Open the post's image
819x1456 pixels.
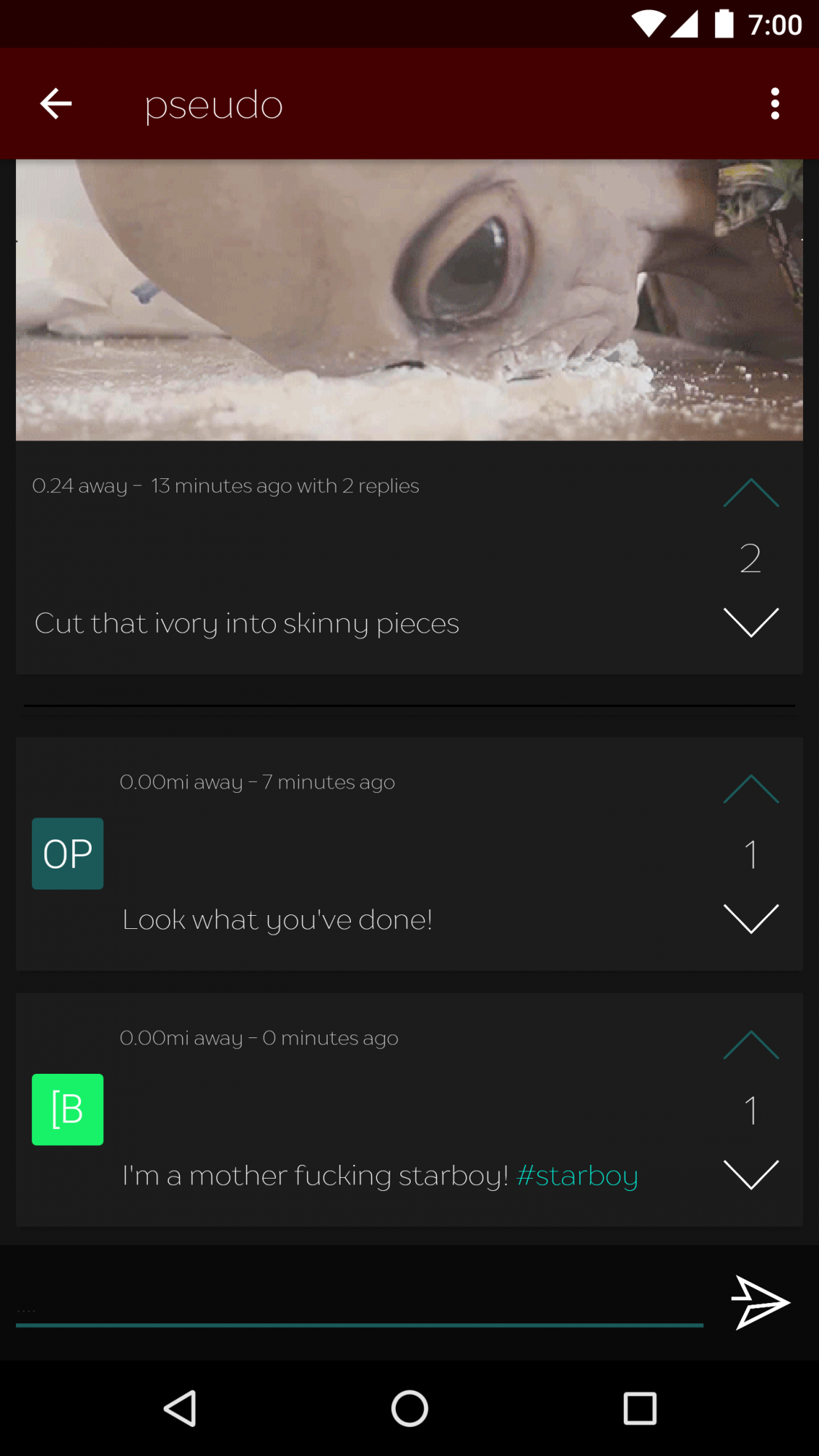(x=409, y=300)
